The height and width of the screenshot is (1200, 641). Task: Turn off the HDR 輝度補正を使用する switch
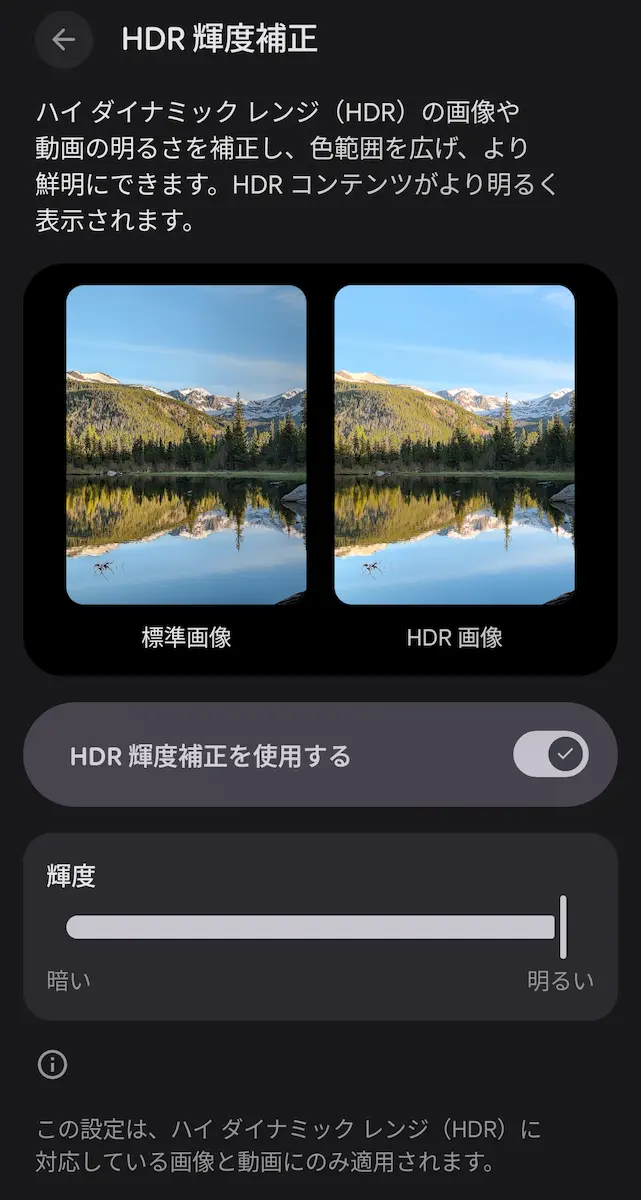[550, 754]
